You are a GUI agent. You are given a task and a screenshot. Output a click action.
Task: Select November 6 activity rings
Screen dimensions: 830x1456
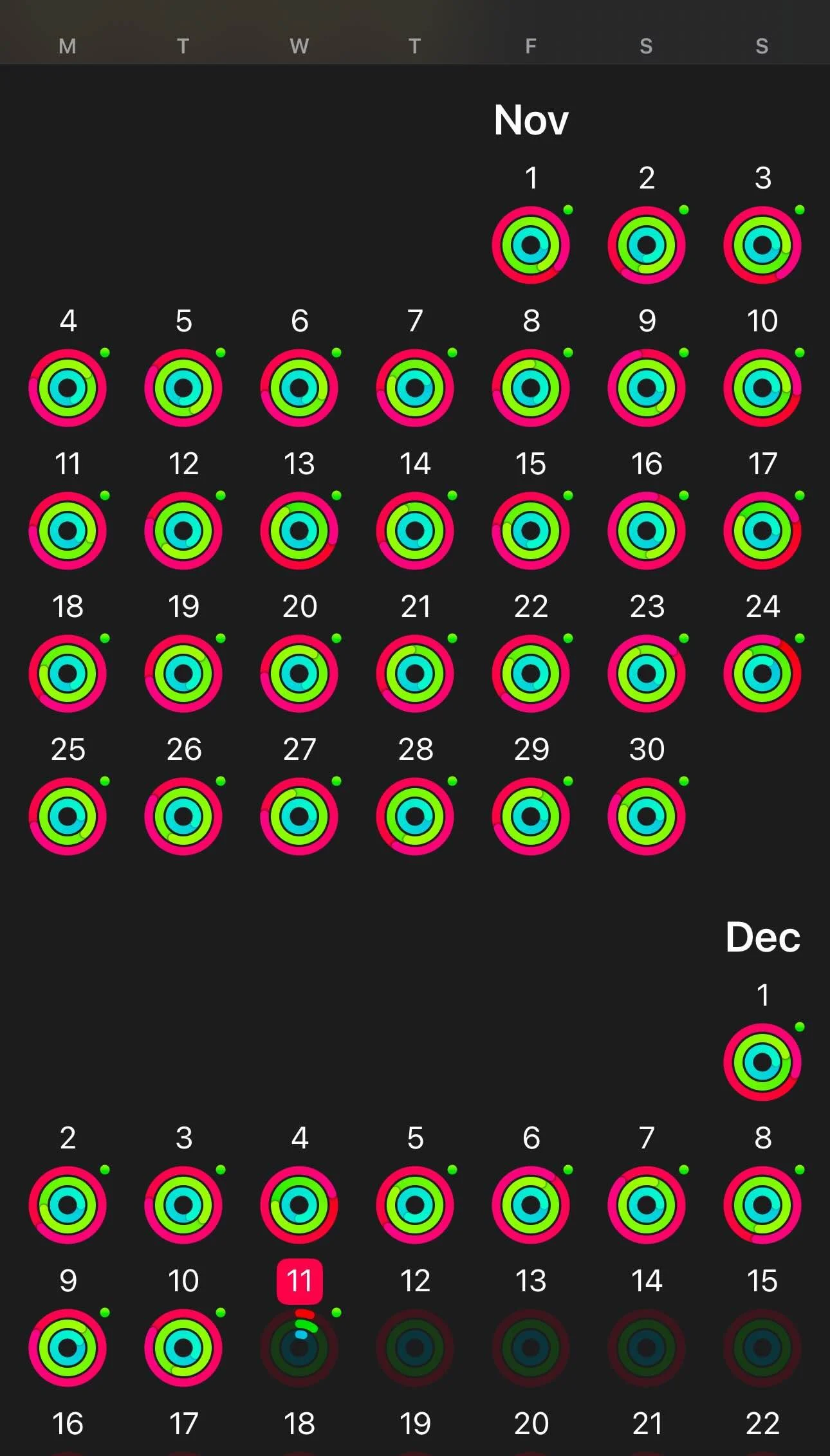click(x=299, y=388)
